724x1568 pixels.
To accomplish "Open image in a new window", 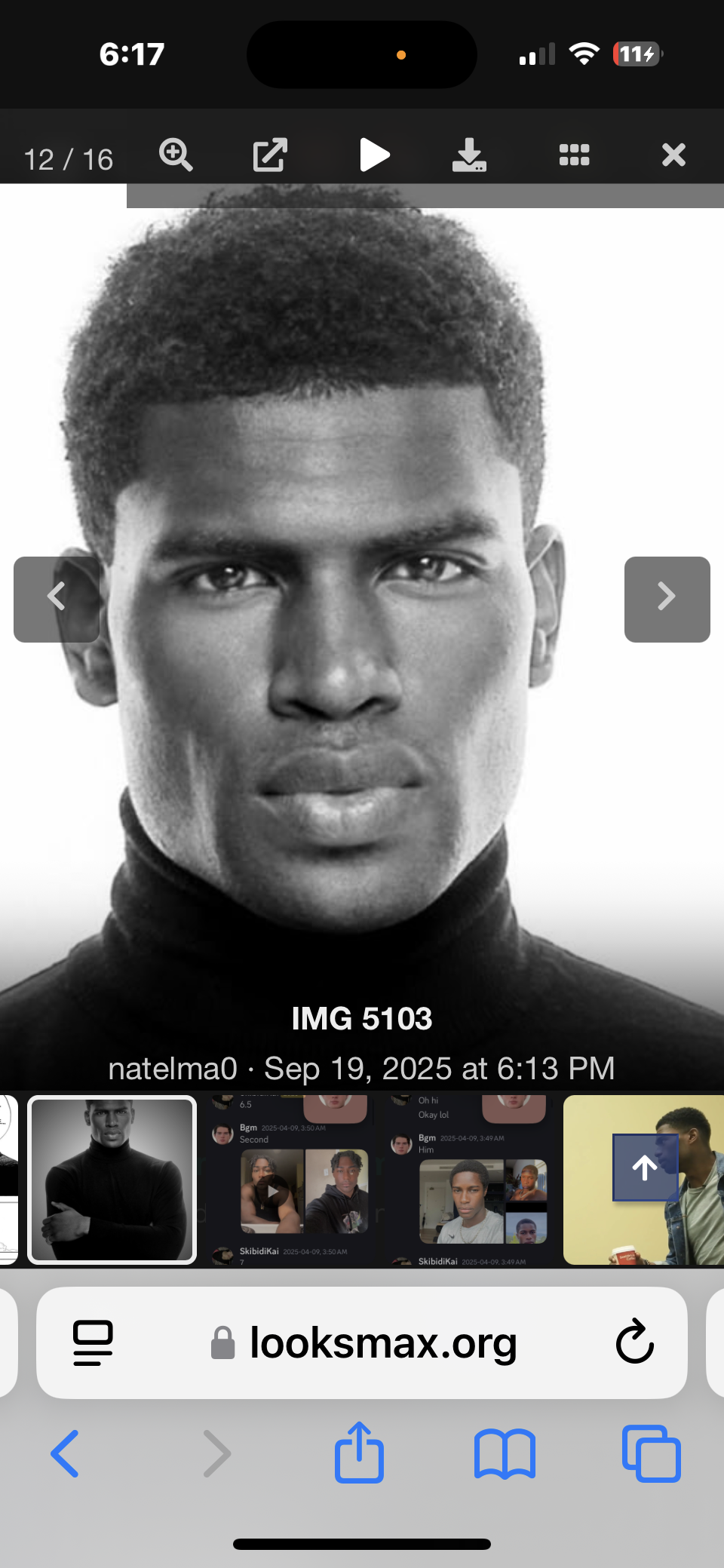I will pyautogui.click(x=270, y=155).
